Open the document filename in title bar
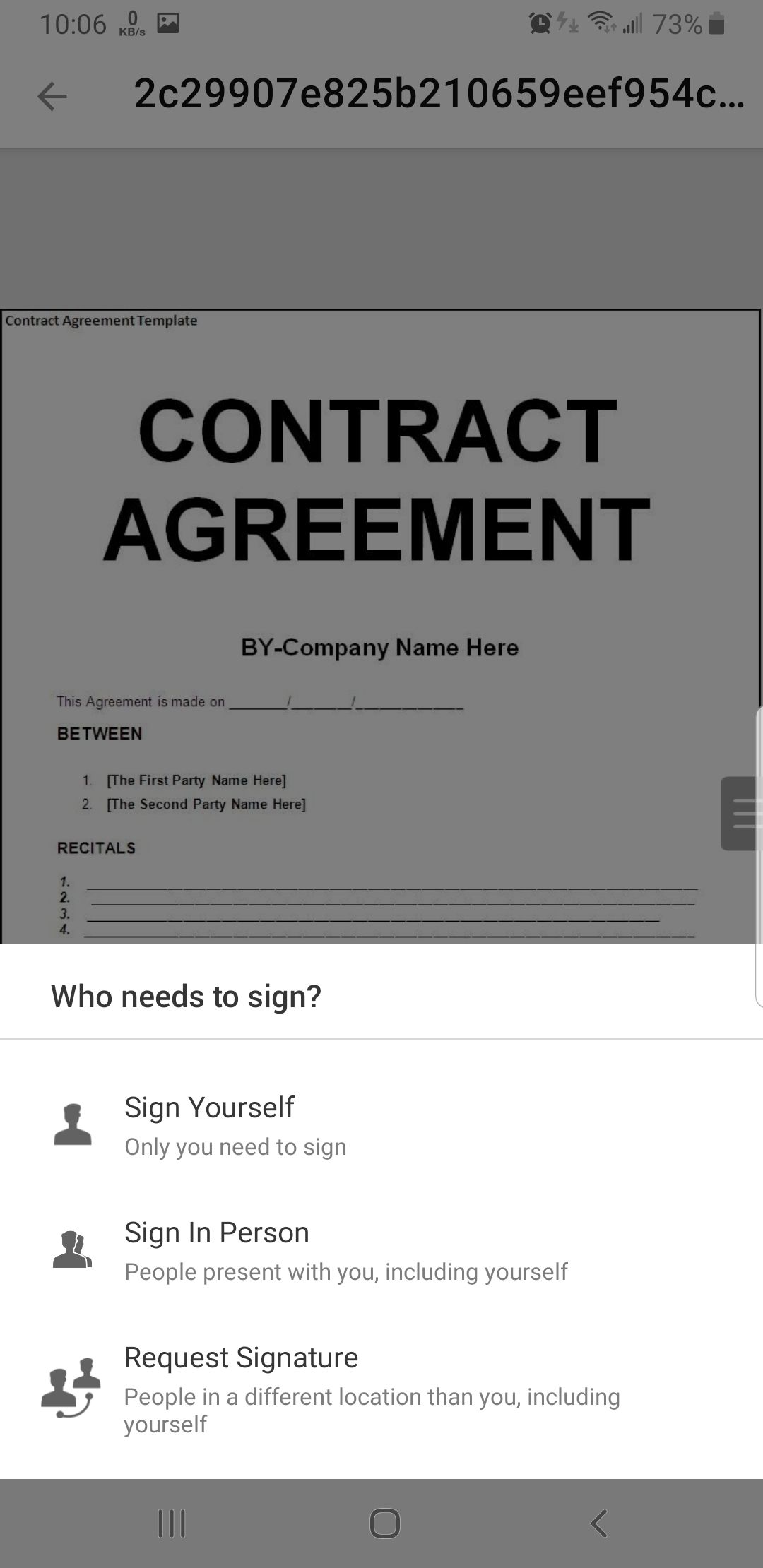The width and height of the screenshot is (763, 1568). coord(438,97)
